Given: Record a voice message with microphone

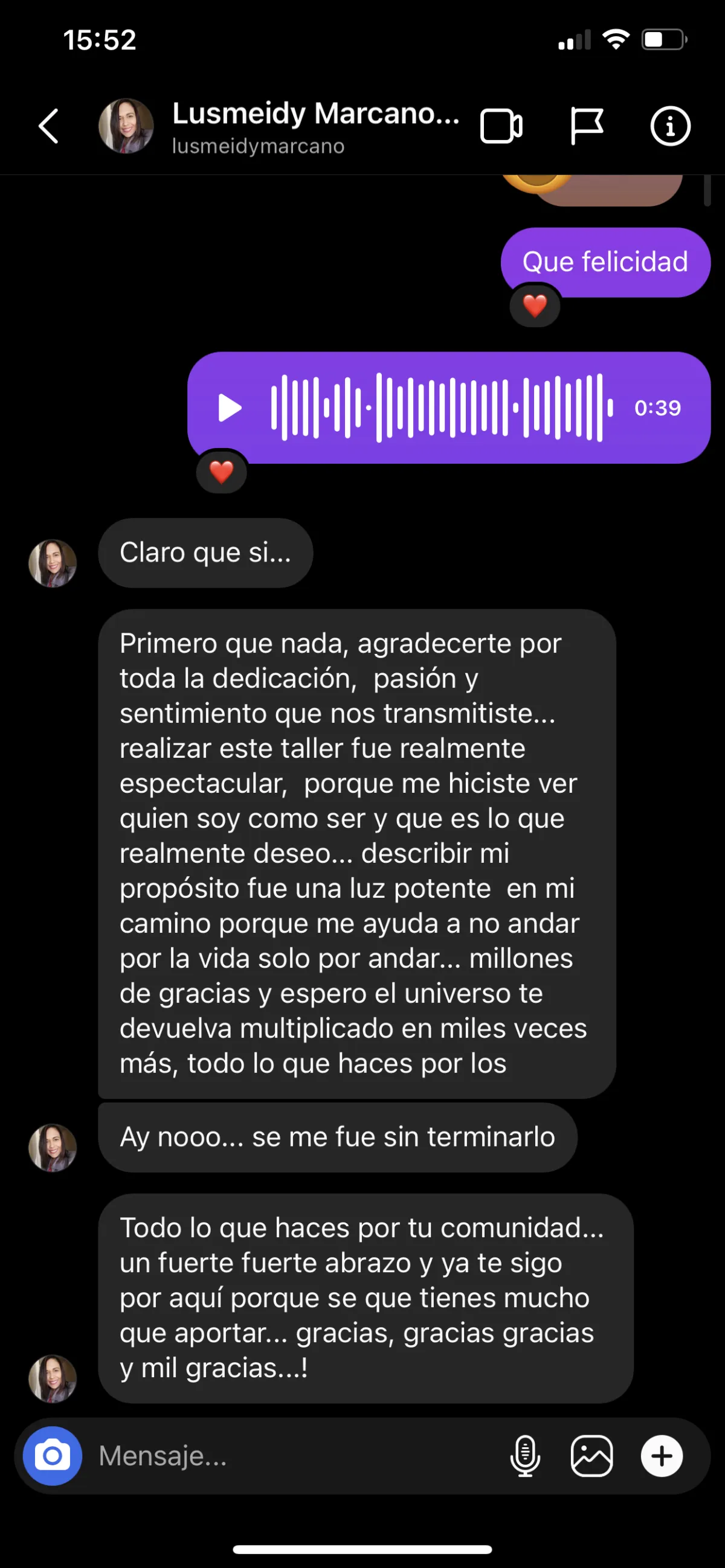Looking at the screenshot, I should [524, 1455].
